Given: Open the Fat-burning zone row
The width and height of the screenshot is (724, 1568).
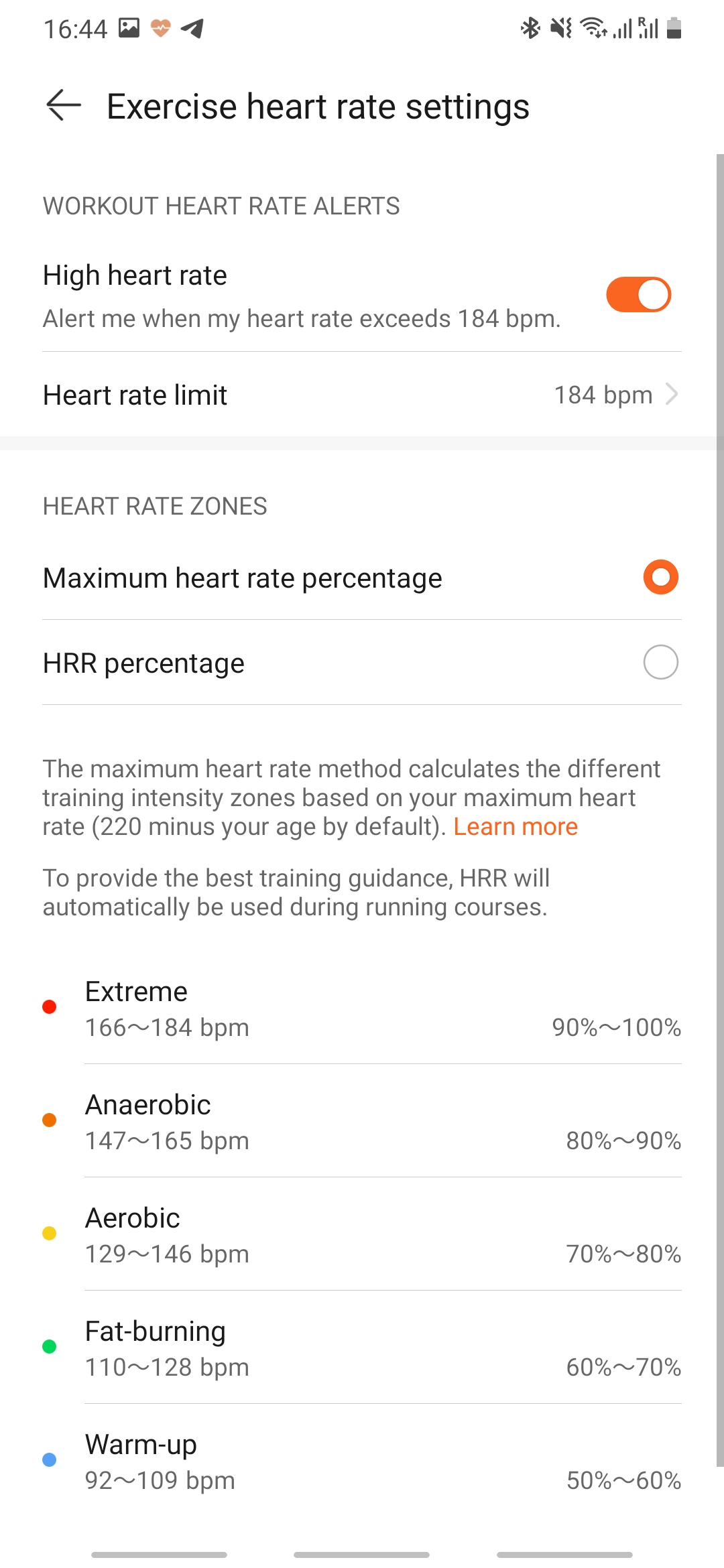Looking at the screenshot, I should [362, 1348].
